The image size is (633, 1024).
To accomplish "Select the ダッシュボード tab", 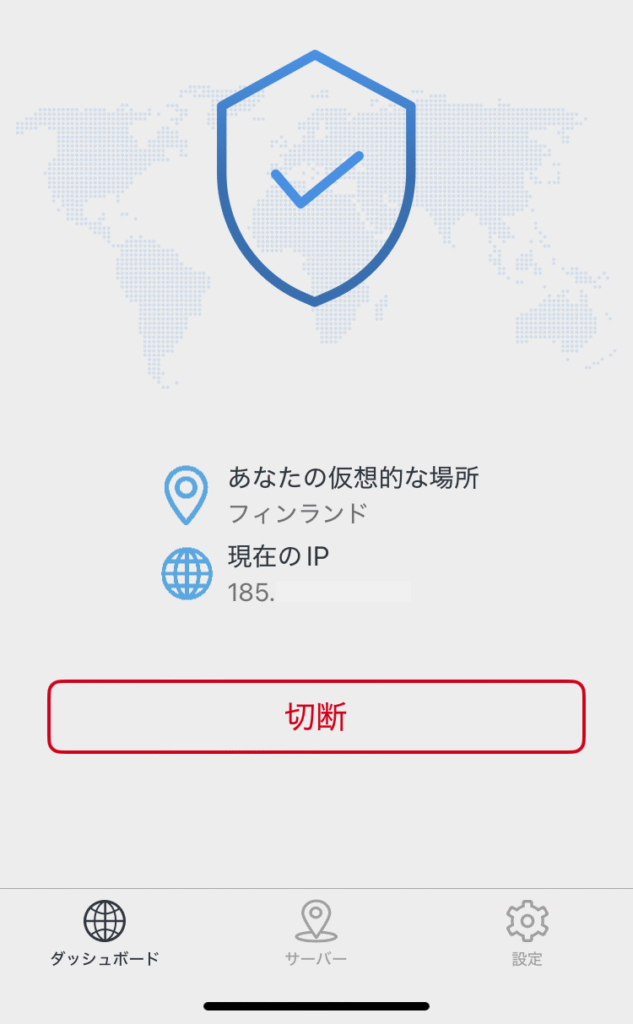I will click(105, 932).
